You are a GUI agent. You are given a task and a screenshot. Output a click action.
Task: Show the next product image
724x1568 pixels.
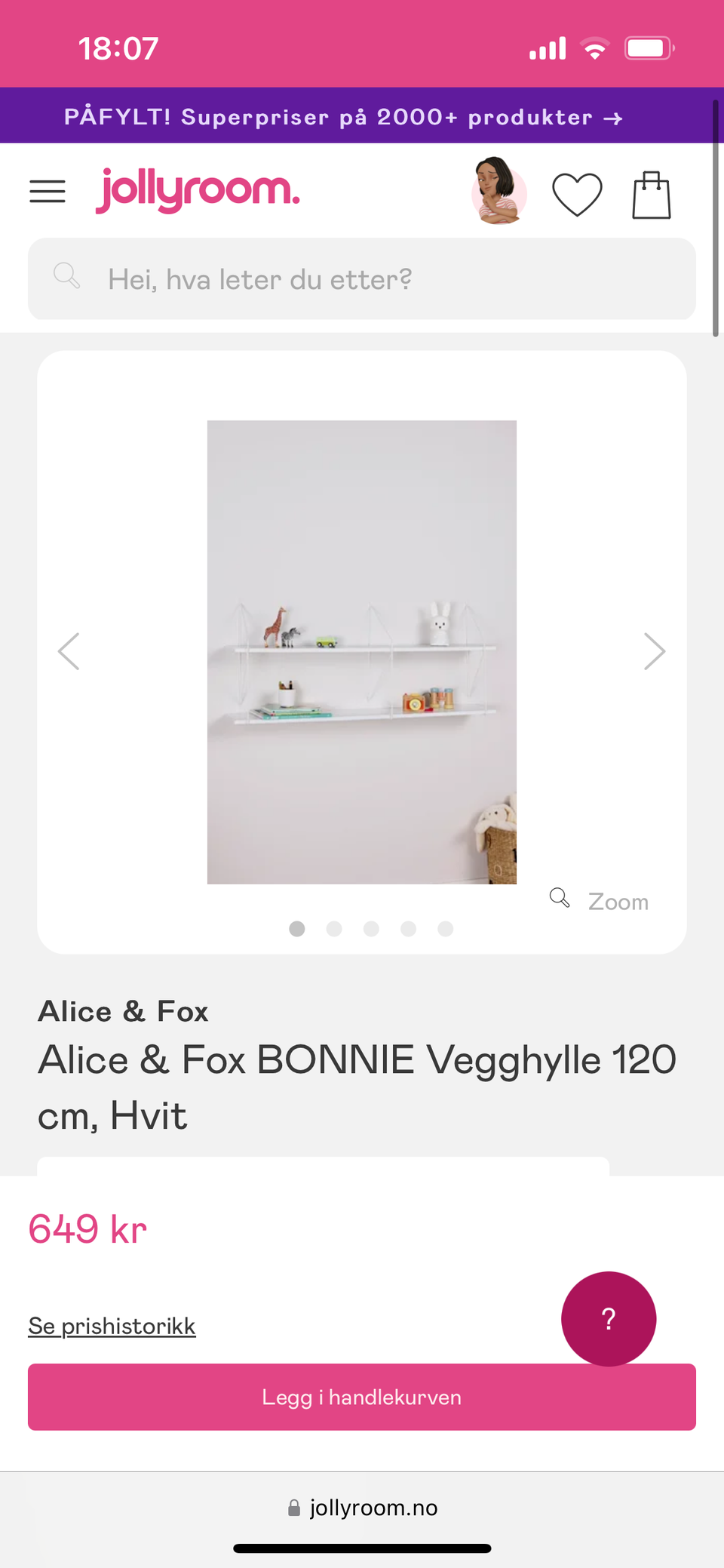(x=655, y=650)
